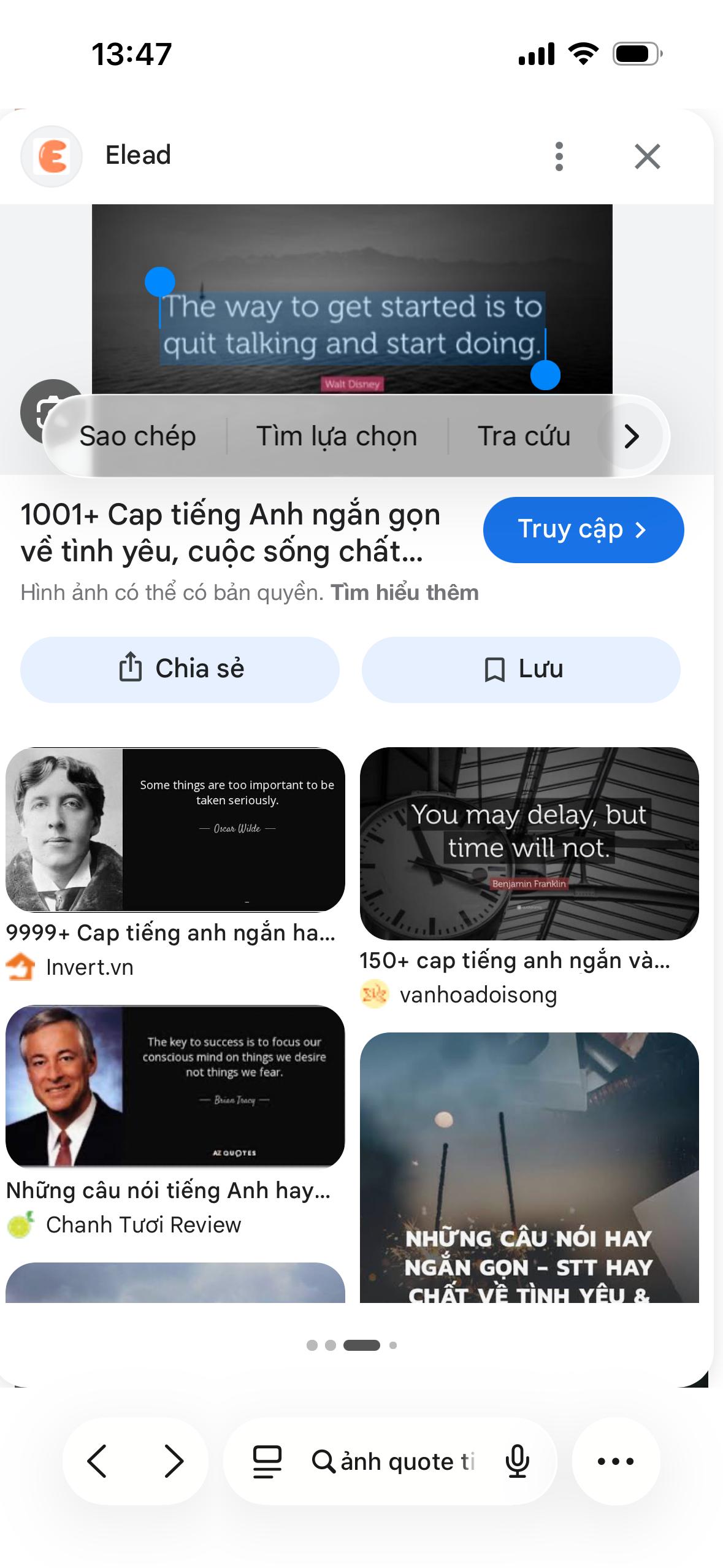Tap the tabs icon left of the search bar
Image resolution: width=723 pixels, height=1568 pixels.
265,1461
